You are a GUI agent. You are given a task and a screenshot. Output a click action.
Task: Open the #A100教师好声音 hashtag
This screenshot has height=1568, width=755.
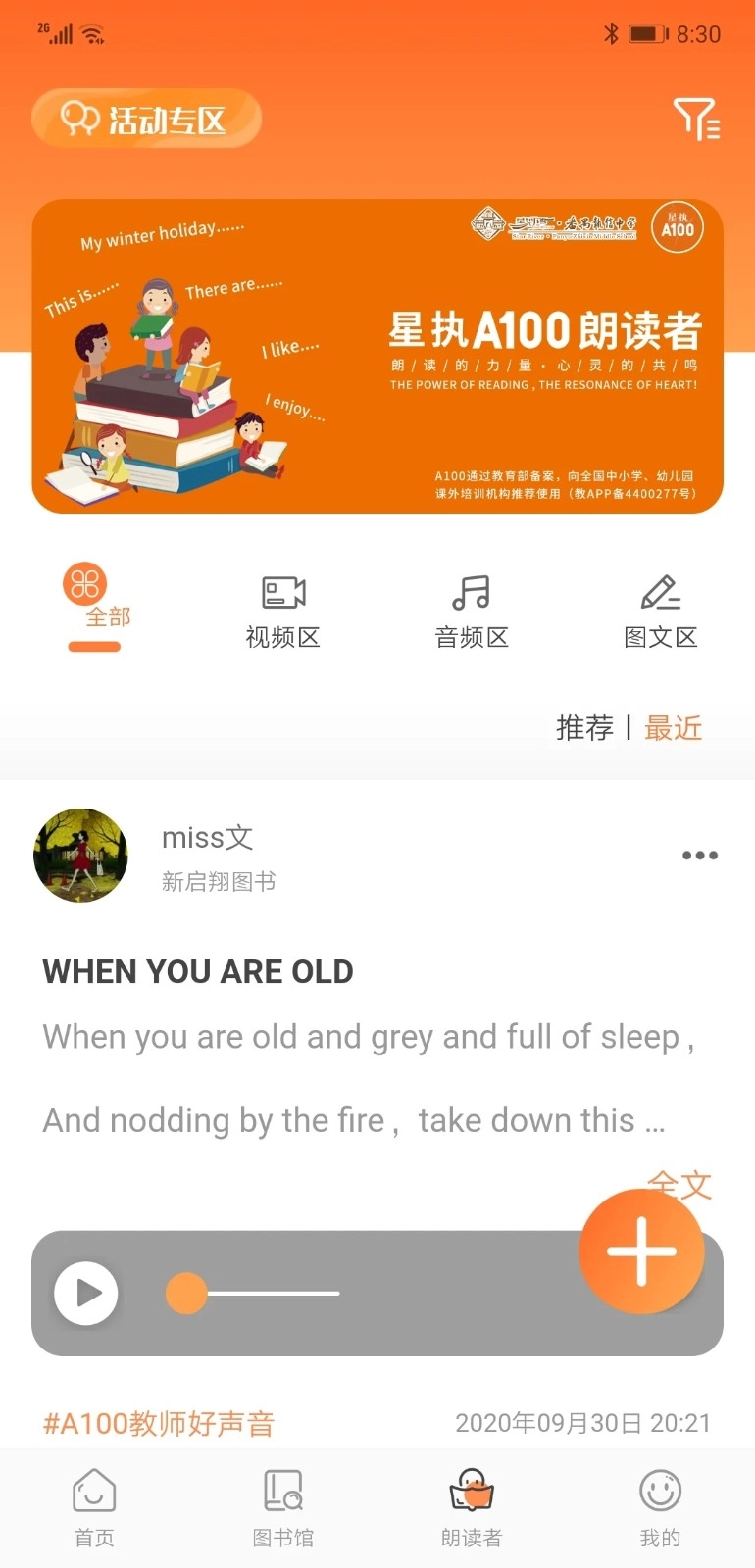click(159, 1423)
